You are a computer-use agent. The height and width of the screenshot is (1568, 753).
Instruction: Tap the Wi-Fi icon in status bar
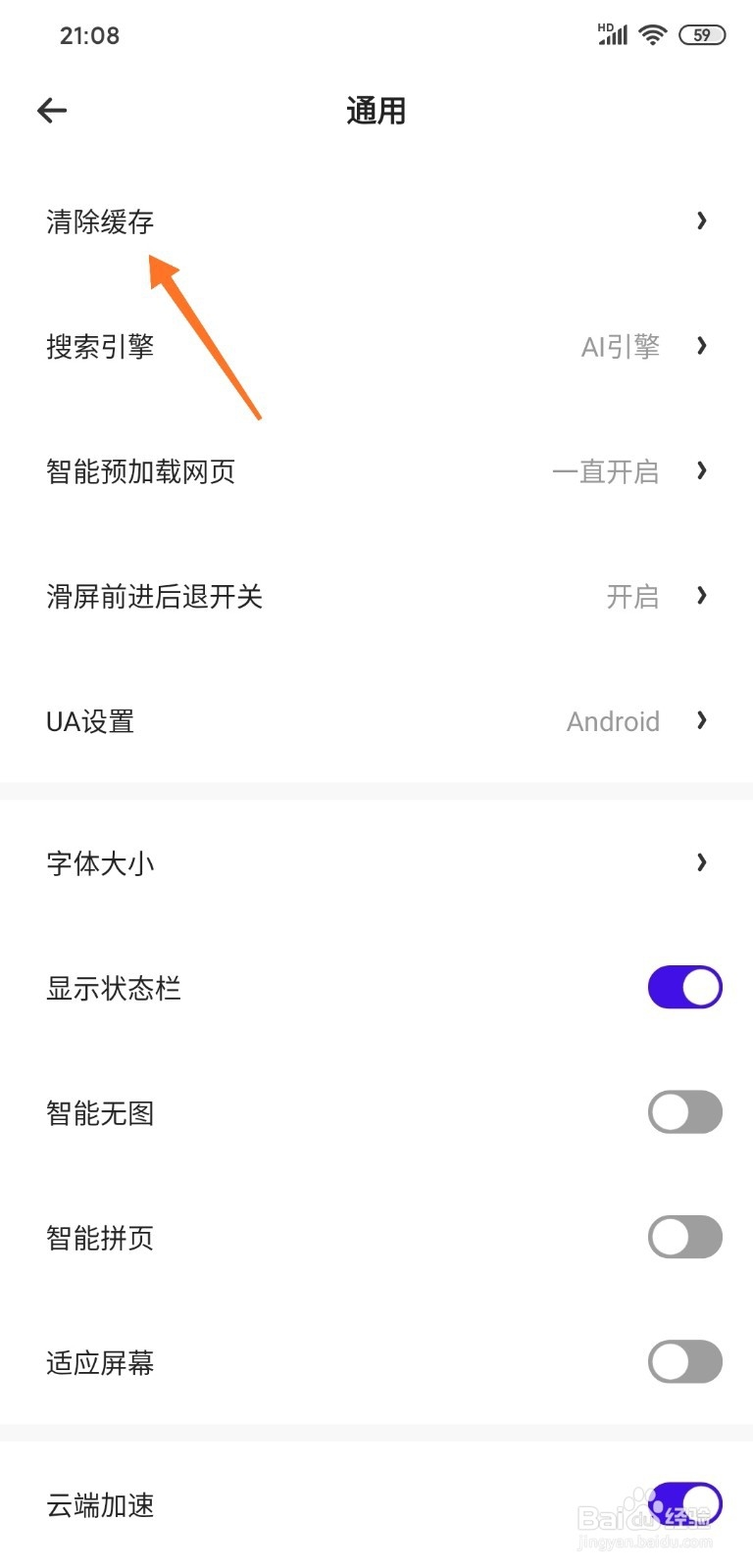[x=653, y=33]
